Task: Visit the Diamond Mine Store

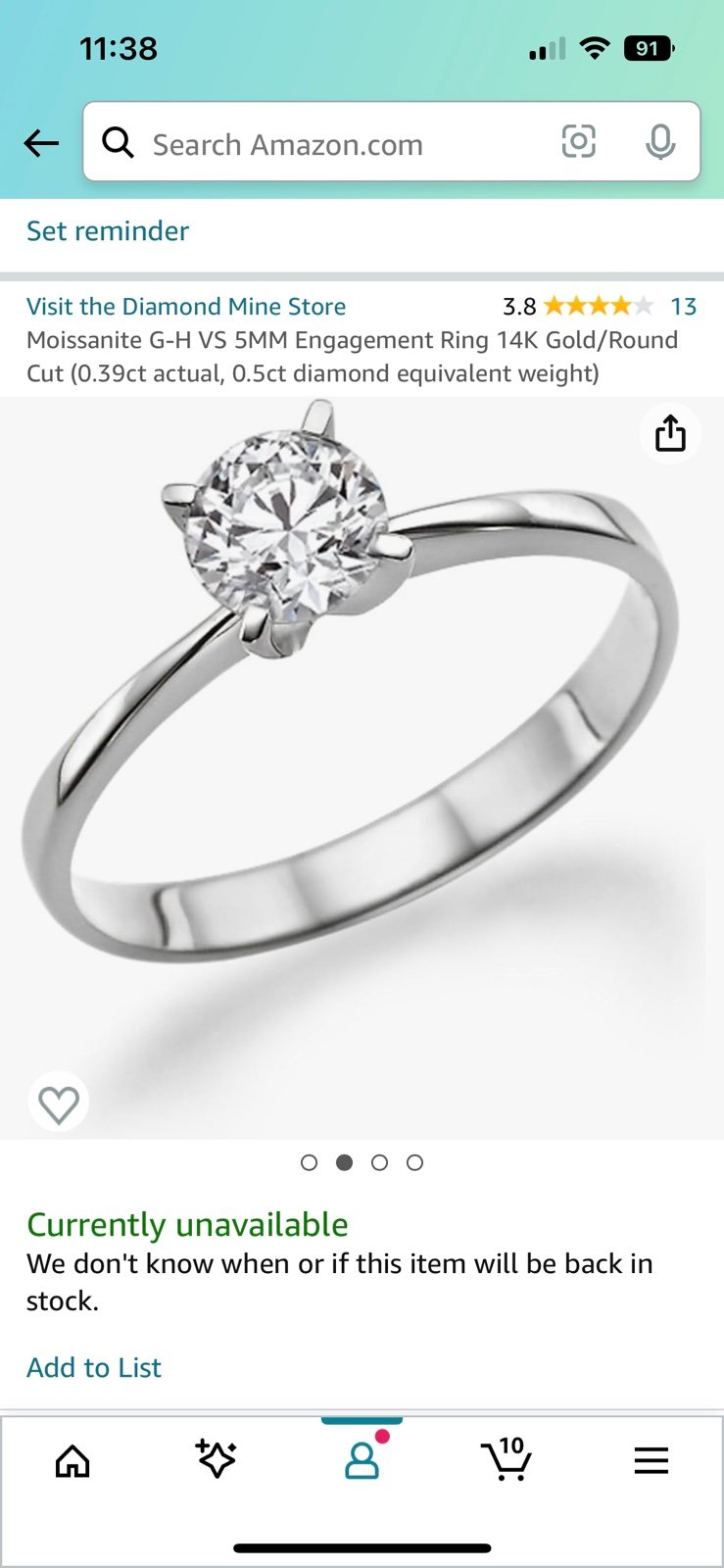Action: tap(186, 307)
